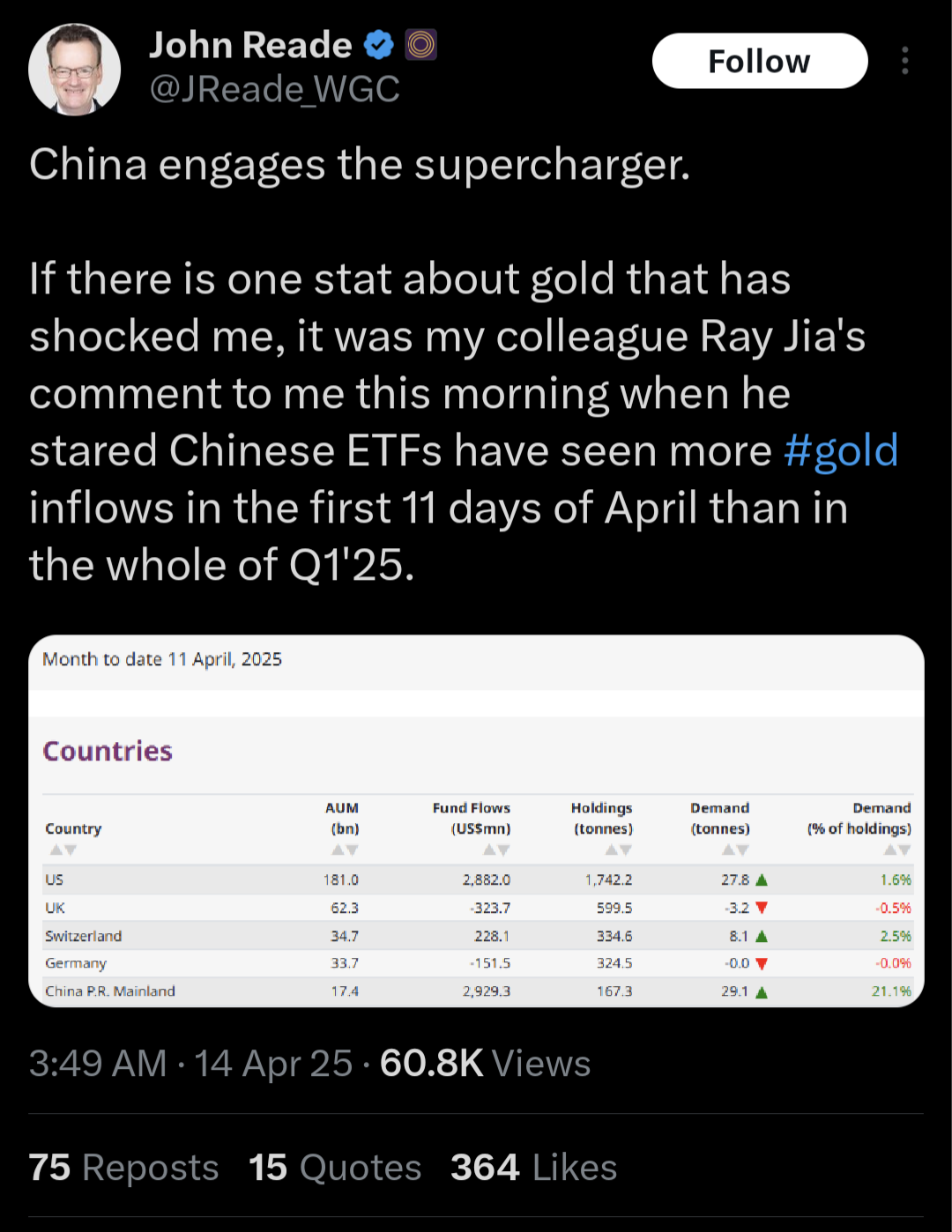This screenshot has width=952, height=1232.
Task: Open John Reade's profile picture
Action: click(x=74, y=70)
